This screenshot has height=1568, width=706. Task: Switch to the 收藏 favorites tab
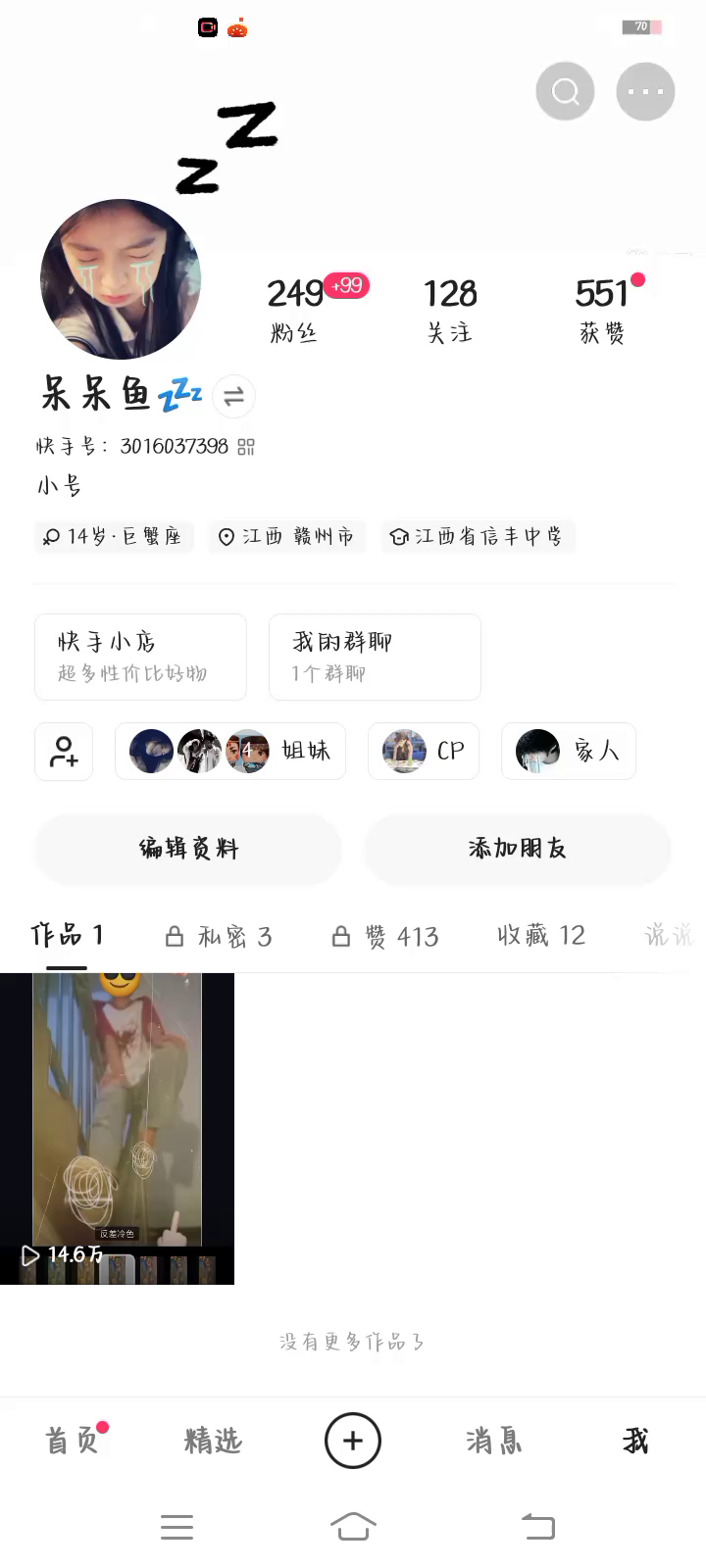click(541, 936)
